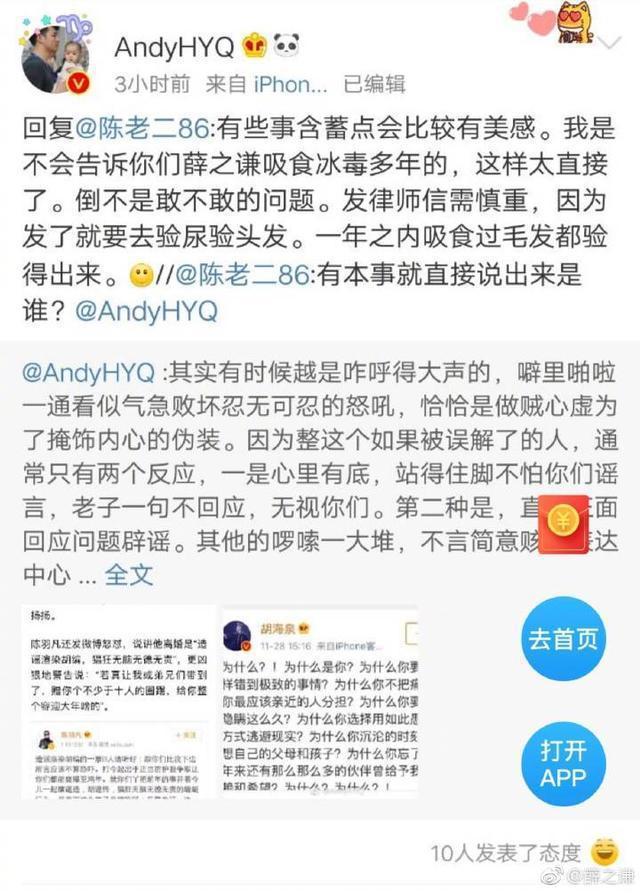Tap 全文 to expand the quoted post

[x=130, y=575]
